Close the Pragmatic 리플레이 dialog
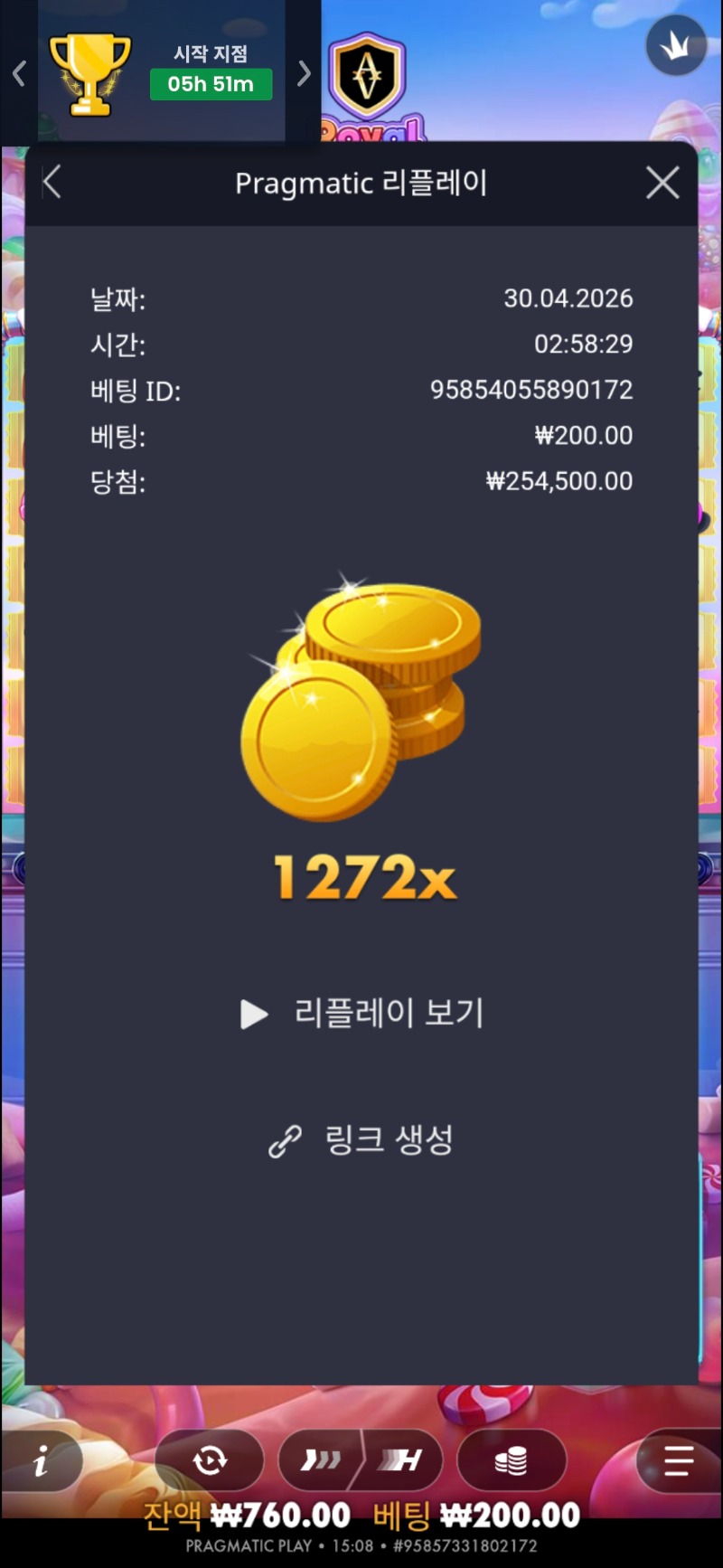 [x=662, y=183]
